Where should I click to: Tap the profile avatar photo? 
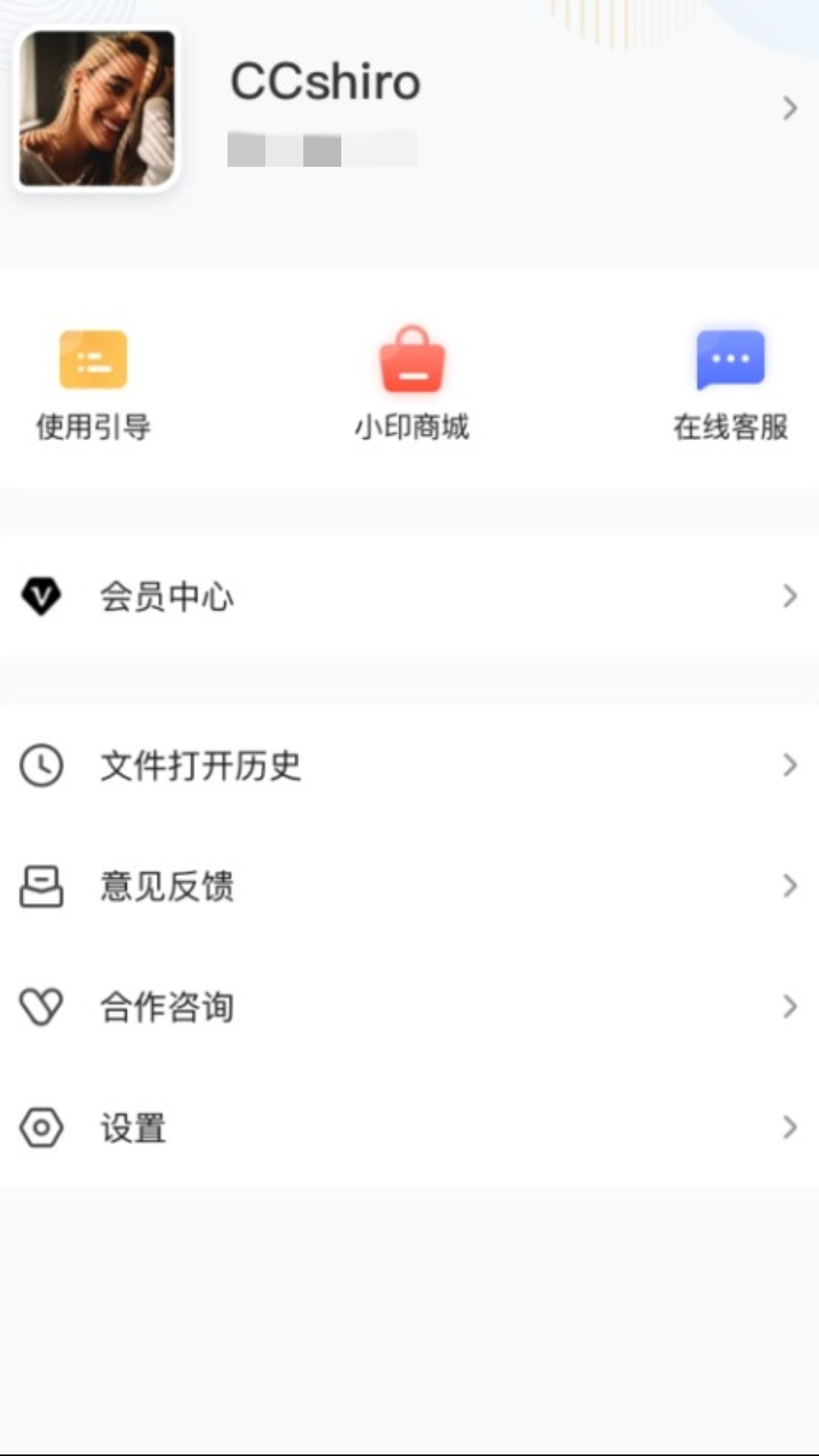point(96,108)
